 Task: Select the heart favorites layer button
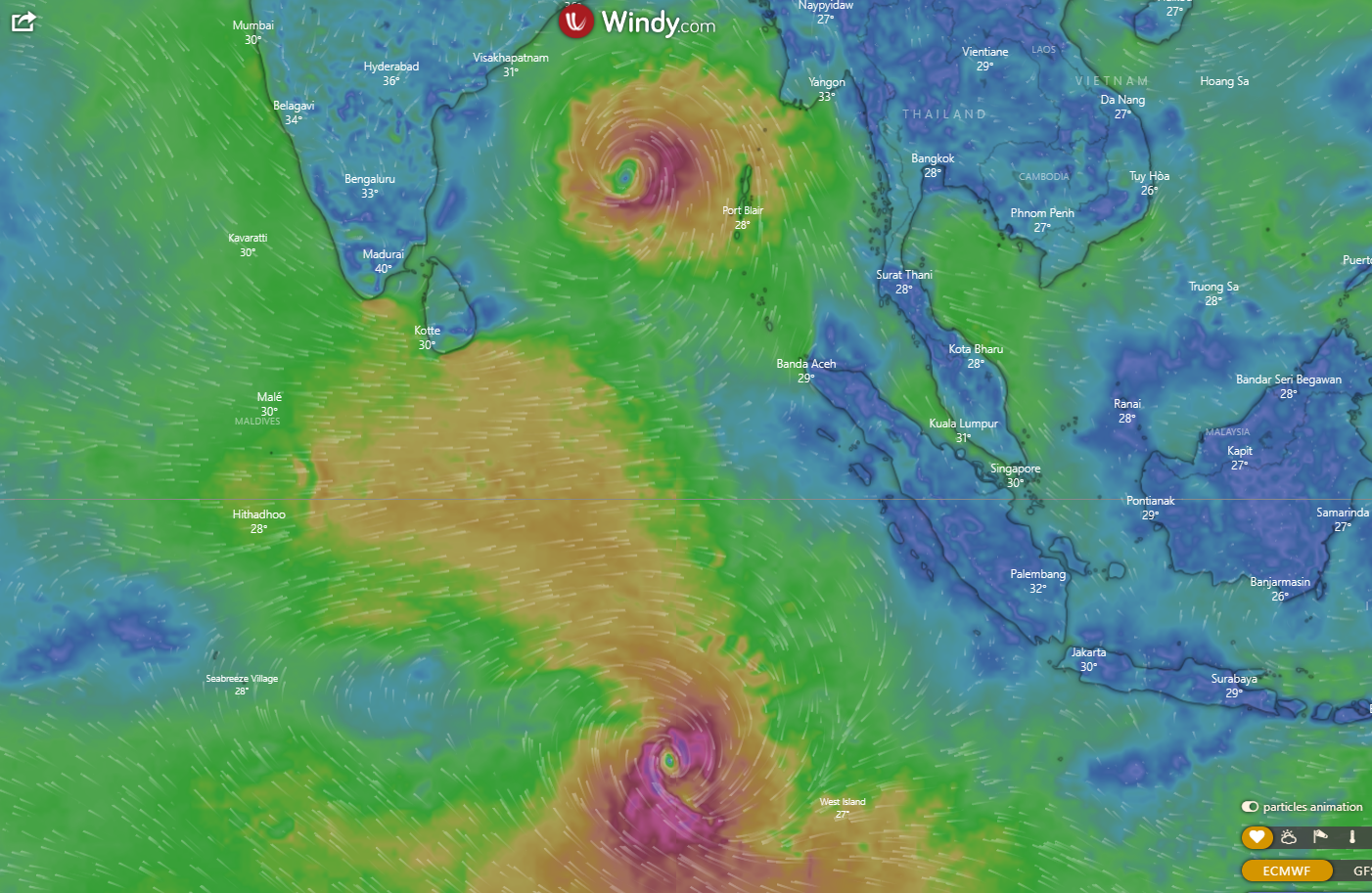(x=1257, y=837)
